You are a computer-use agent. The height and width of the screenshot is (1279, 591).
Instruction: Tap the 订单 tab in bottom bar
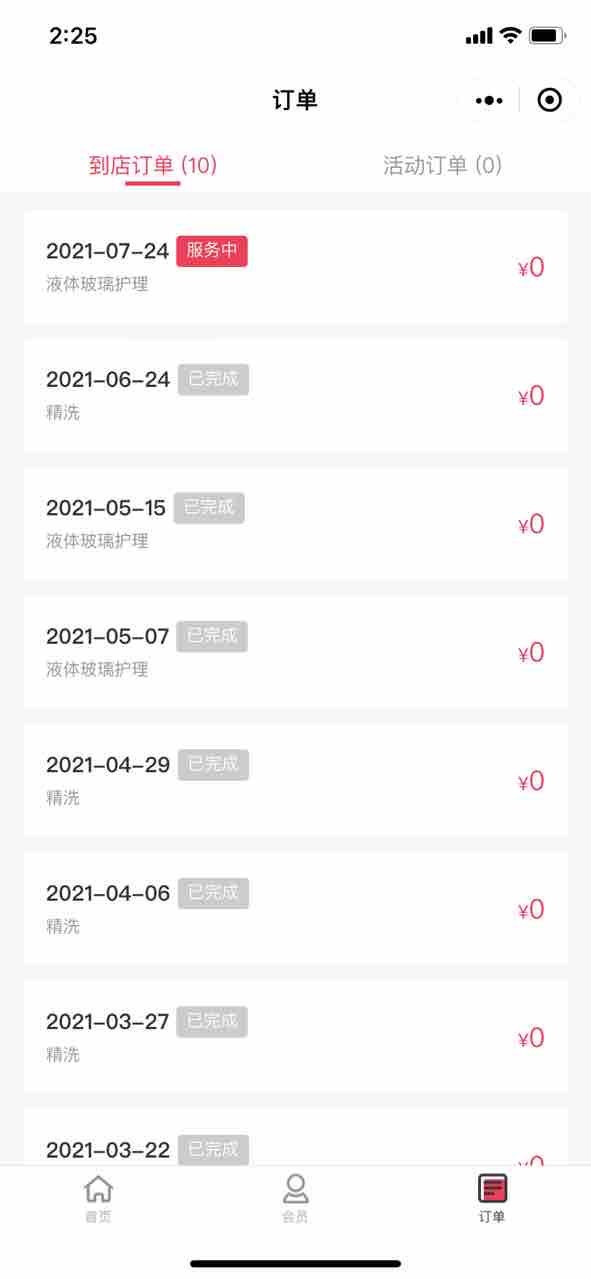(492, 1198)
